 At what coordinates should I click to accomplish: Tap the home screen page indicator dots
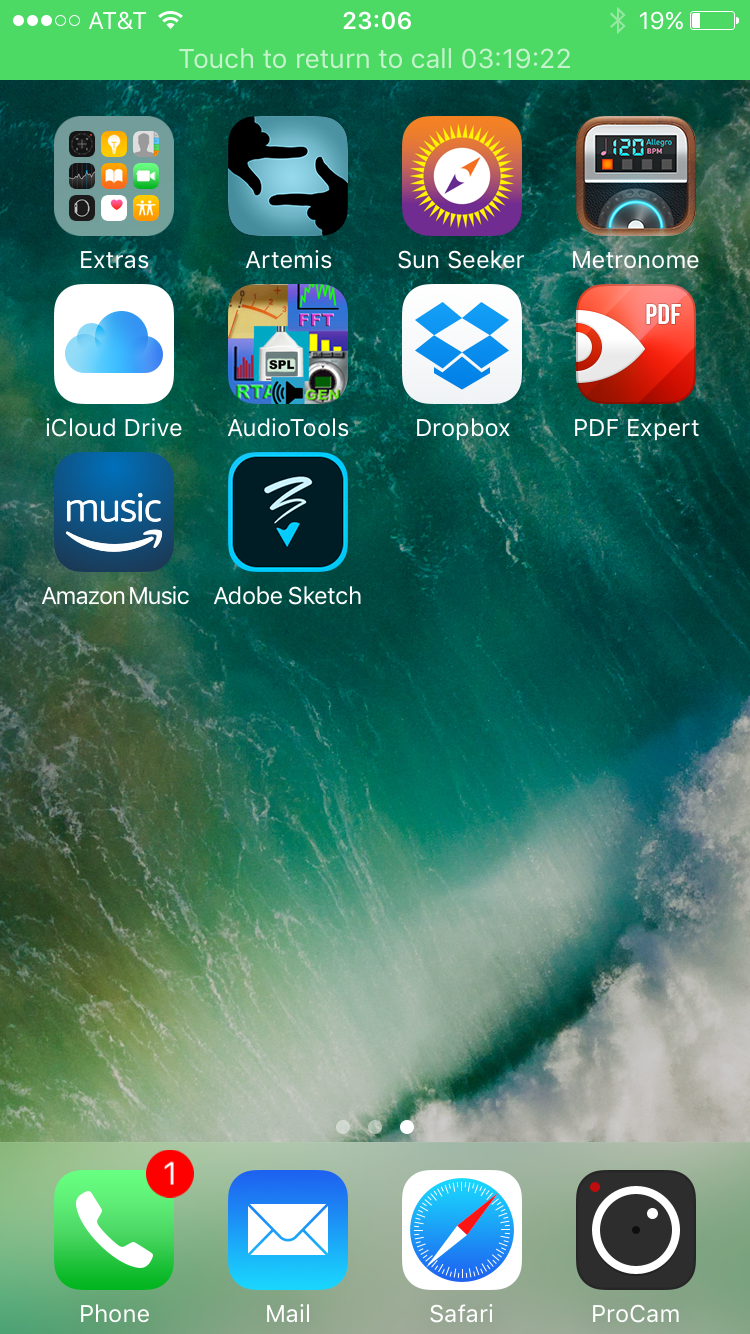coord(375,1127)
